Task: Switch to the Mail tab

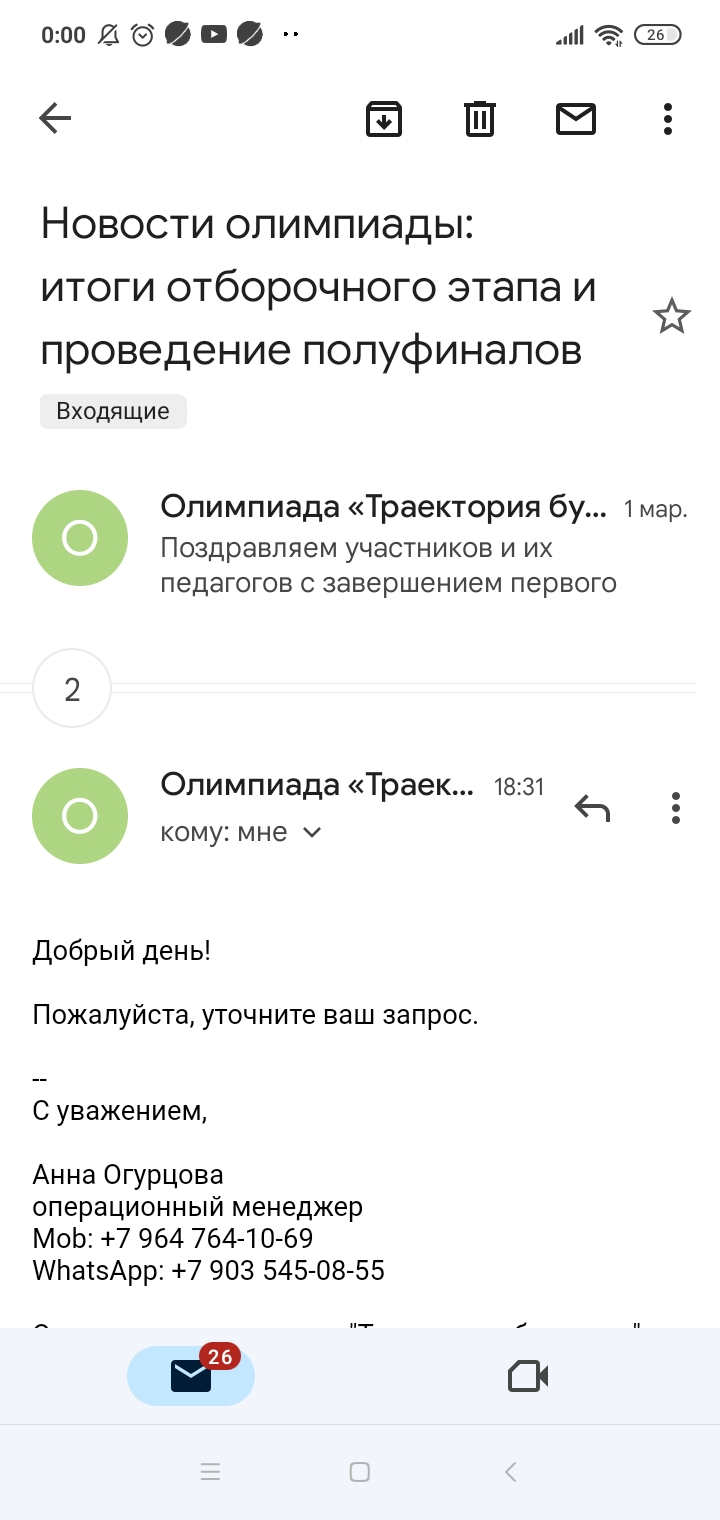Action: coord(191,1376)
